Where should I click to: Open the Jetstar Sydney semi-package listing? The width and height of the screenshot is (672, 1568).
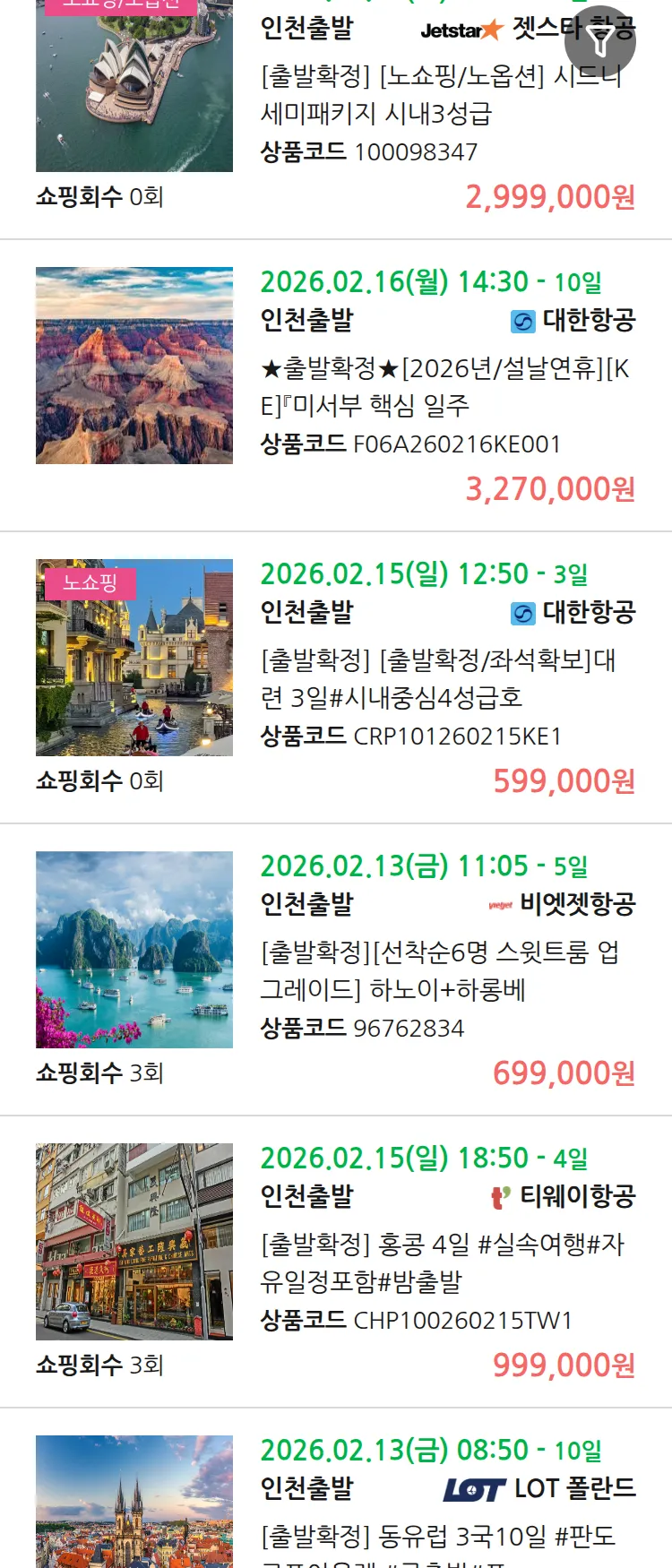[x=439, y=95]
